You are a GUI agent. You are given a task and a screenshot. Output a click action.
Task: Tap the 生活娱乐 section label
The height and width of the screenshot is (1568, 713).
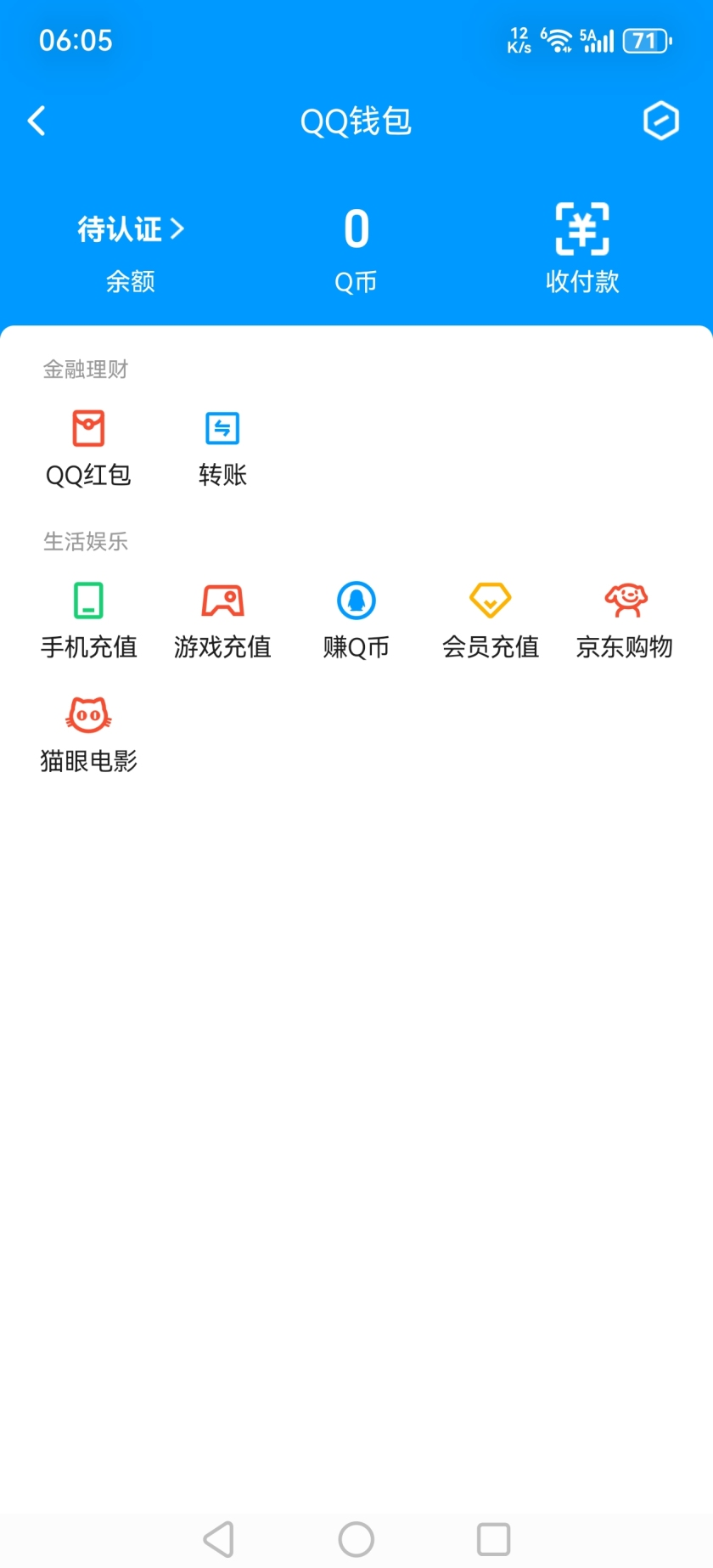pos(86,542)
